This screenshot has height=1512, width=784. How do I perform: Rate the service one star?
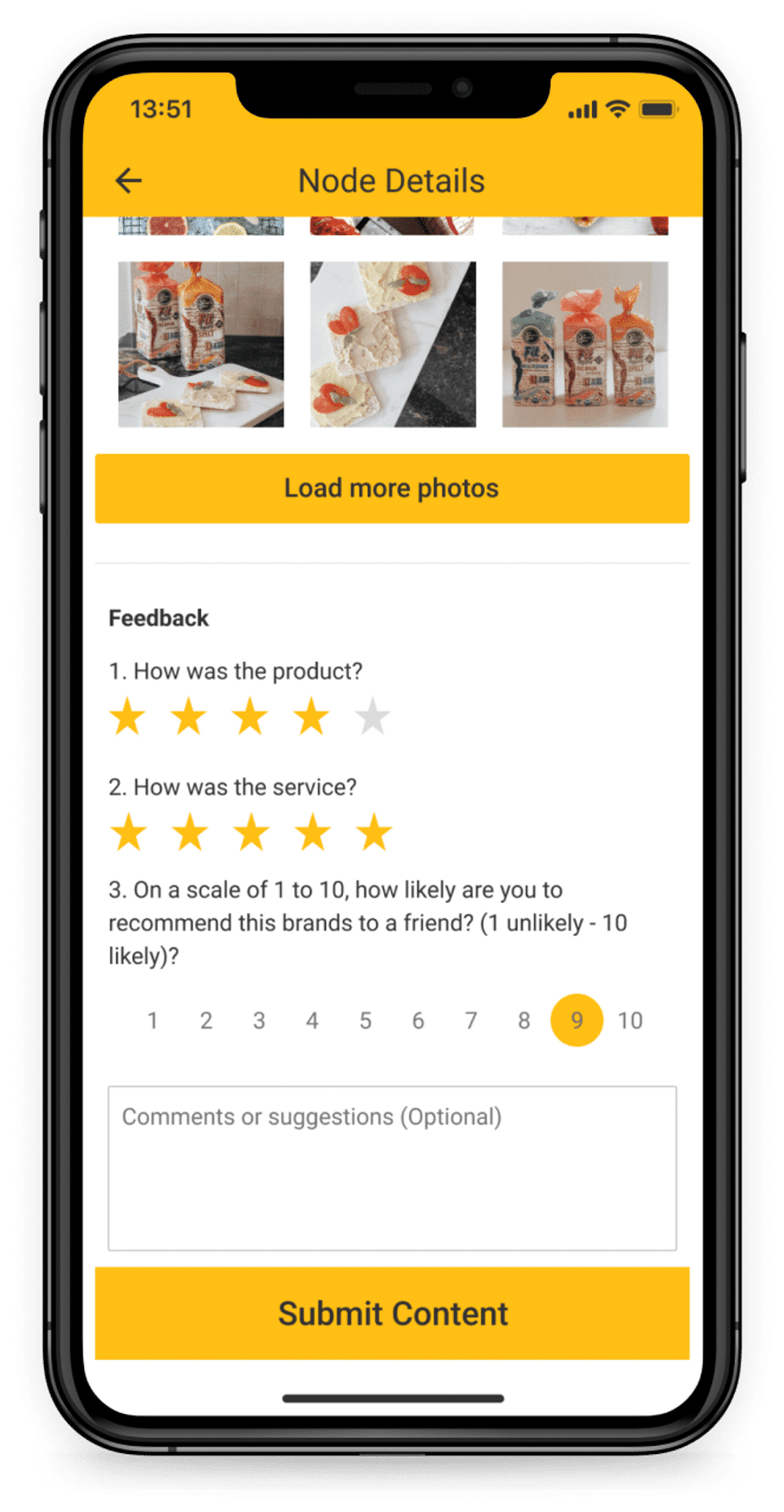tap(128, 832)
